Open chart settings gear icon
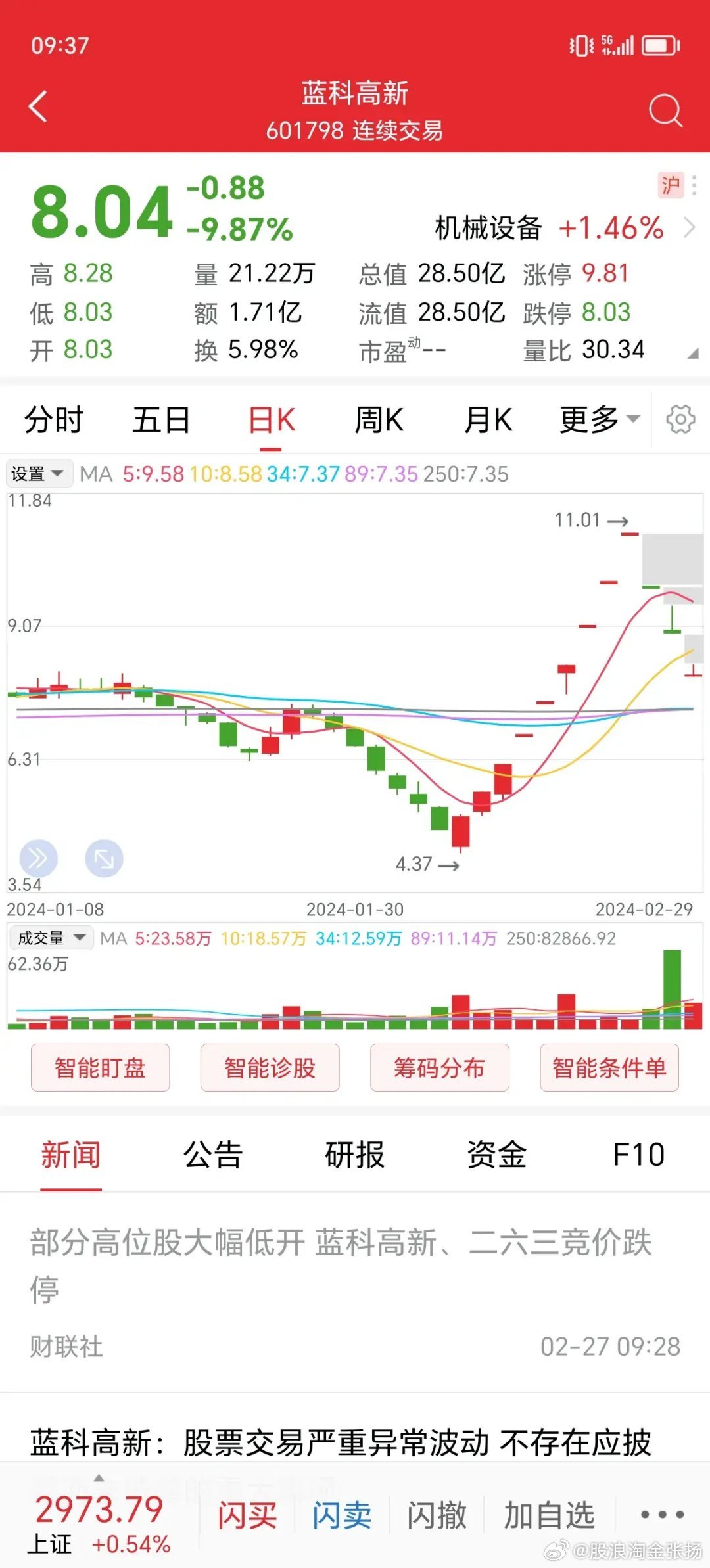The height and width of the screenshot is (1568, 710). click(x=680, y=419)
